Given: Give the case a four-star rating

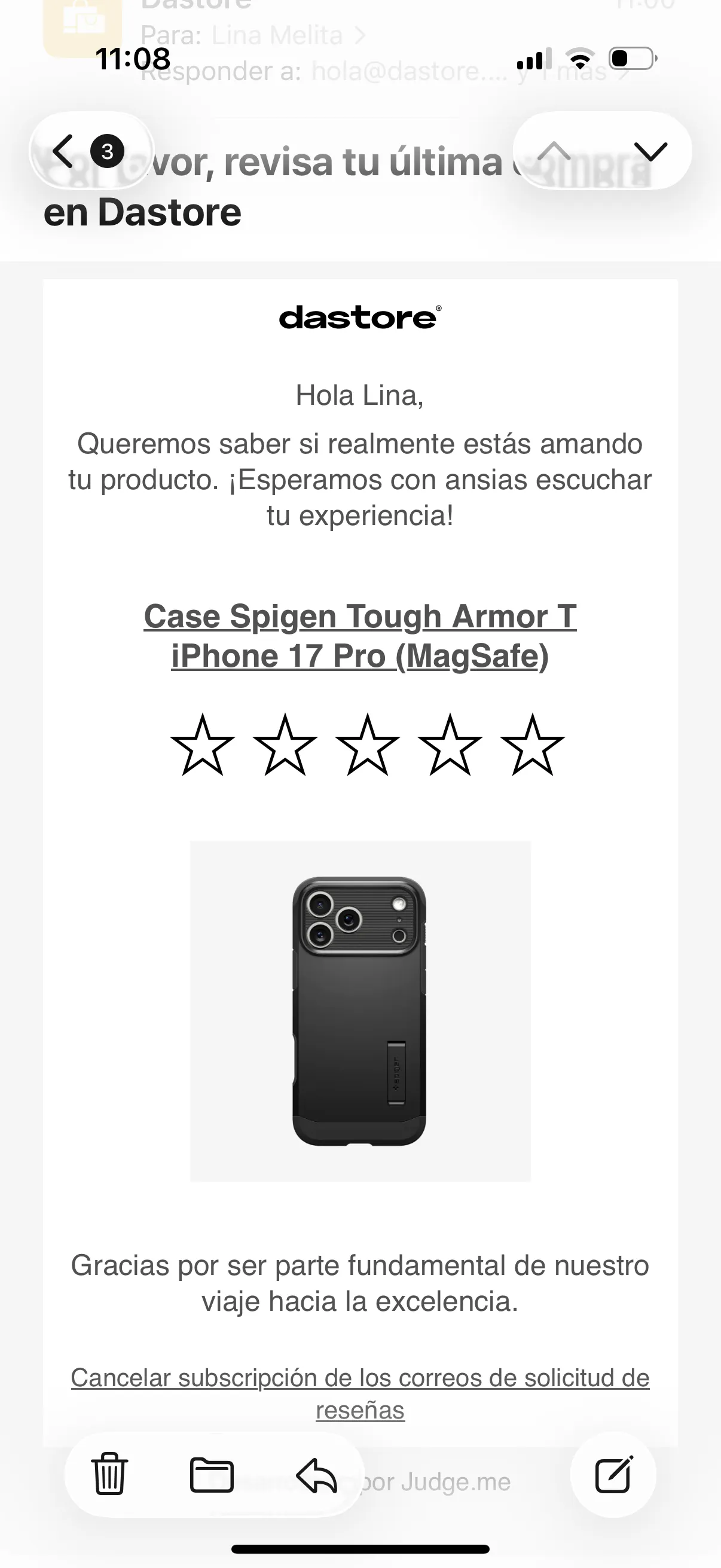Looking at the screenshot, I should point(450,745).
